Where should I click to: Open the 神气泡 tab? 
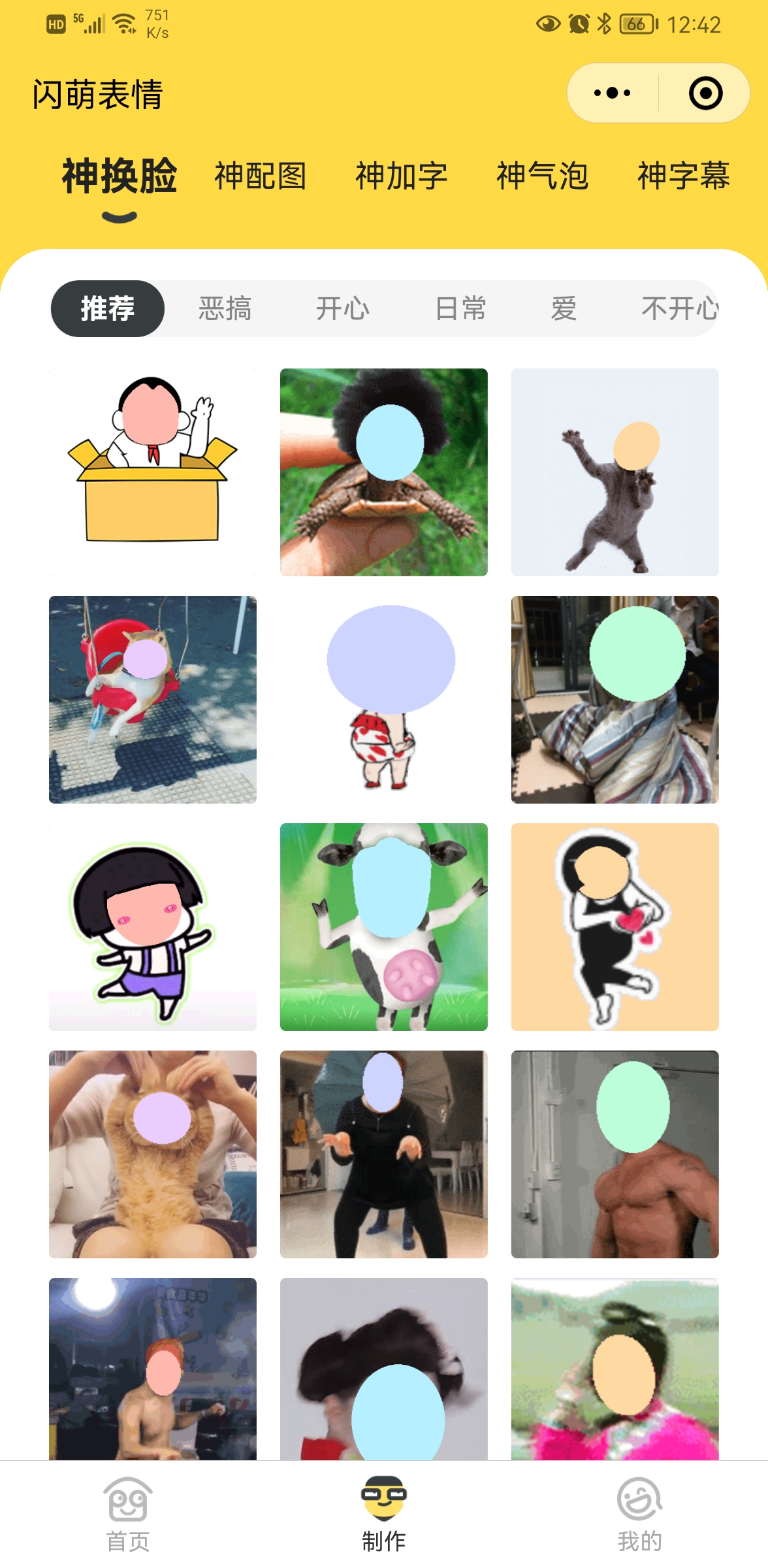[x=542, y=176]
